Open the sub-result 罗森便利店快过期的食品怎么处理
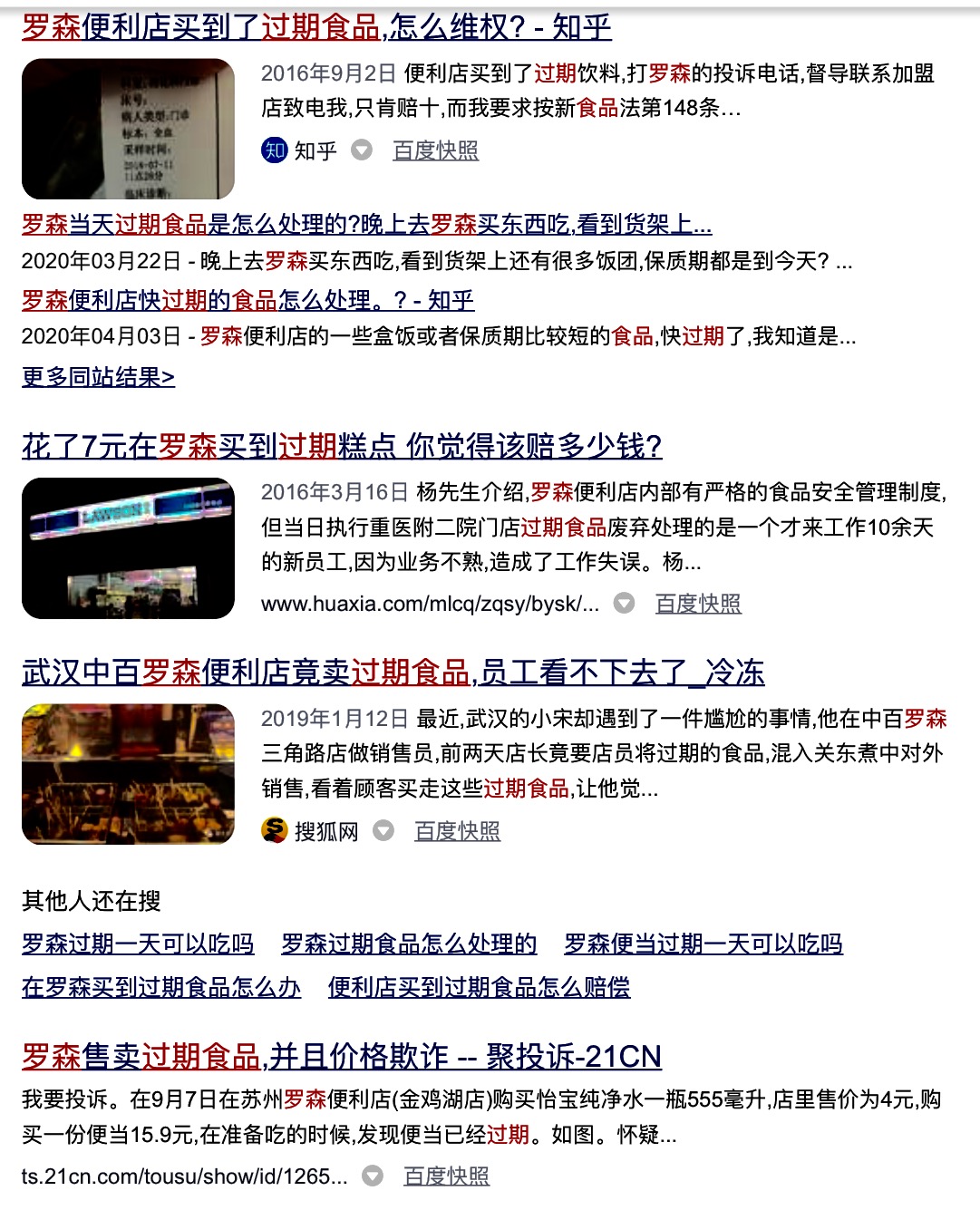Image resolution: width=980 pixels, height=1210 pixels. point(247,300)
